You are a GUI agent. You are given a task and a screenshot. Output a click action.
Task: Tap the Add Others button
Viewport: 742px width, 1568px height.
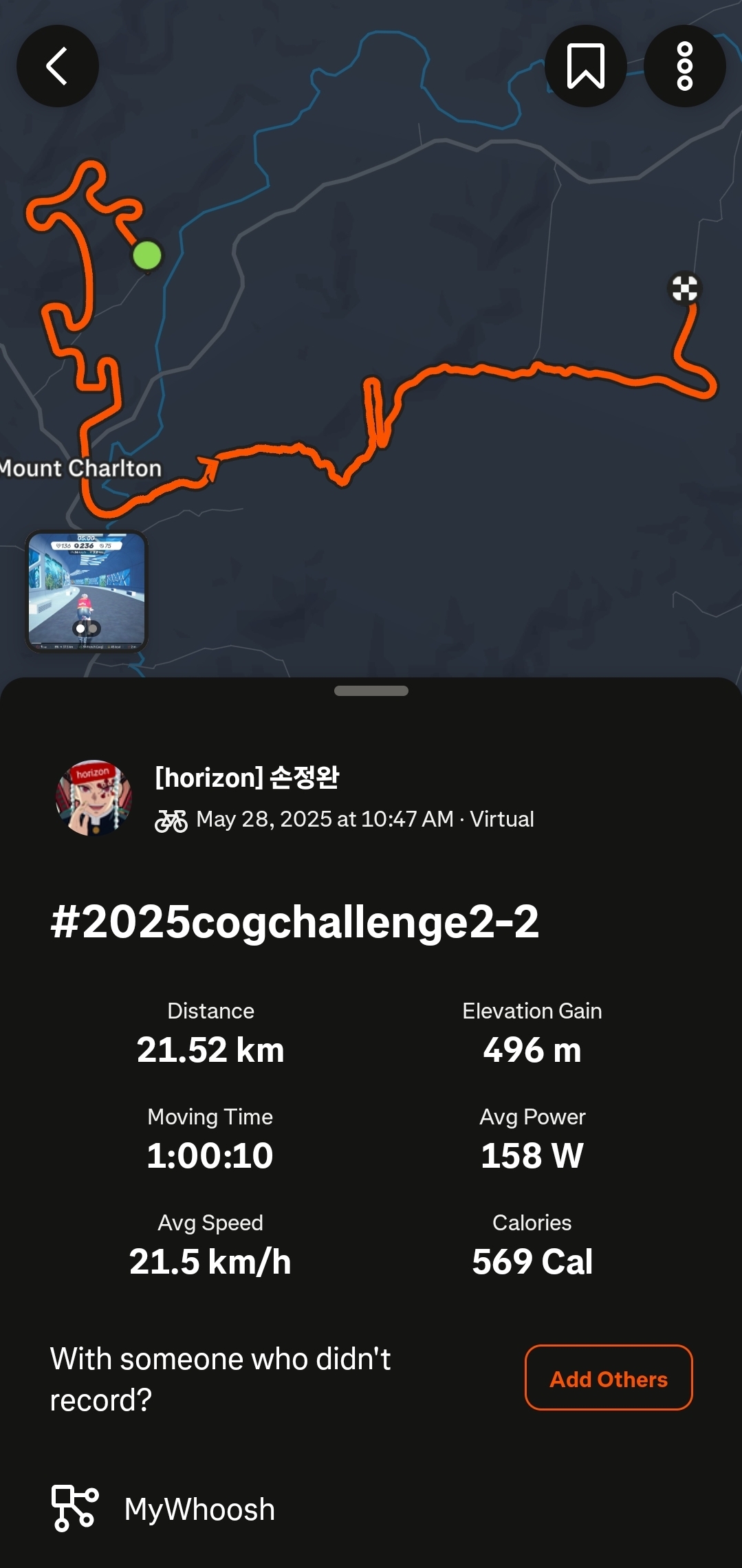click(609, 1378)
